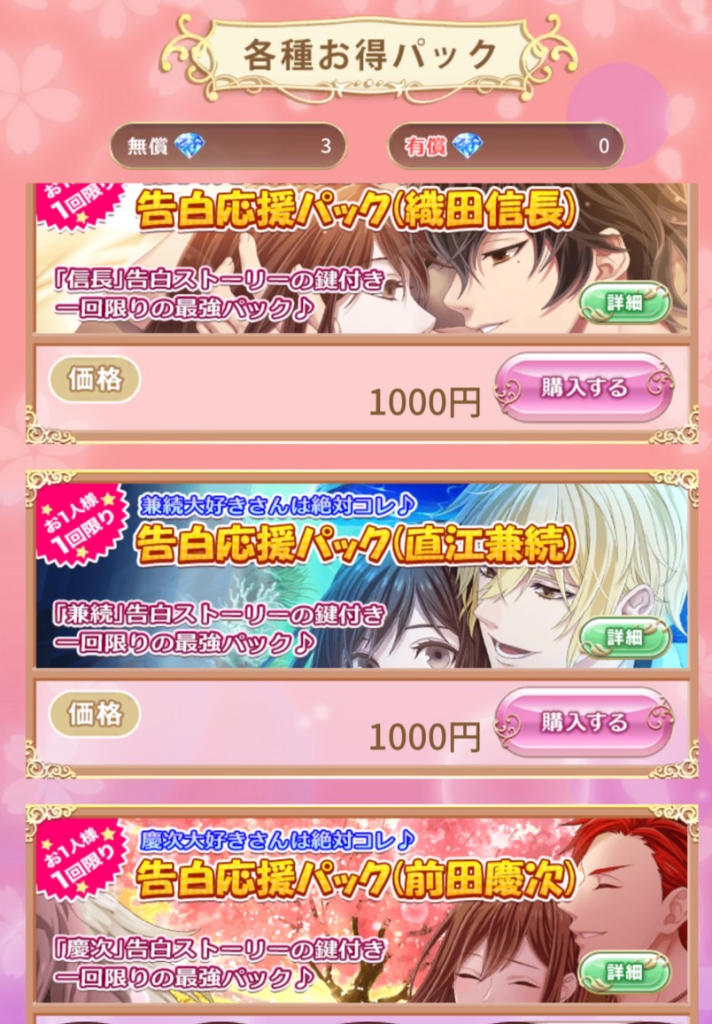Open 詳細 for the 直江兼続 pack
The width and height of the screenshot is (712, 1024).
point(624,637)
